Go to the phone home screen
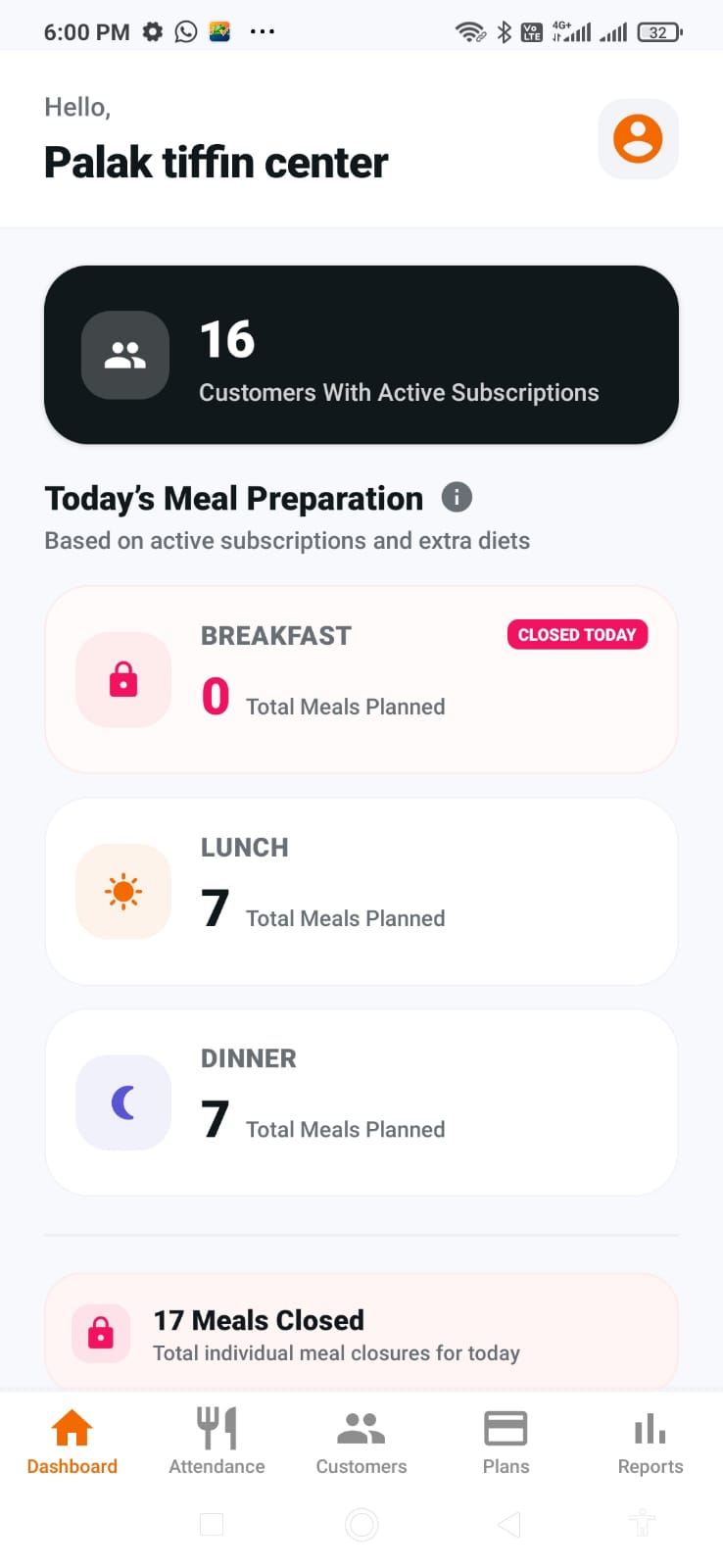Screen dimensions: 723x1568 pyautogui.click(x=361, y=1525)
